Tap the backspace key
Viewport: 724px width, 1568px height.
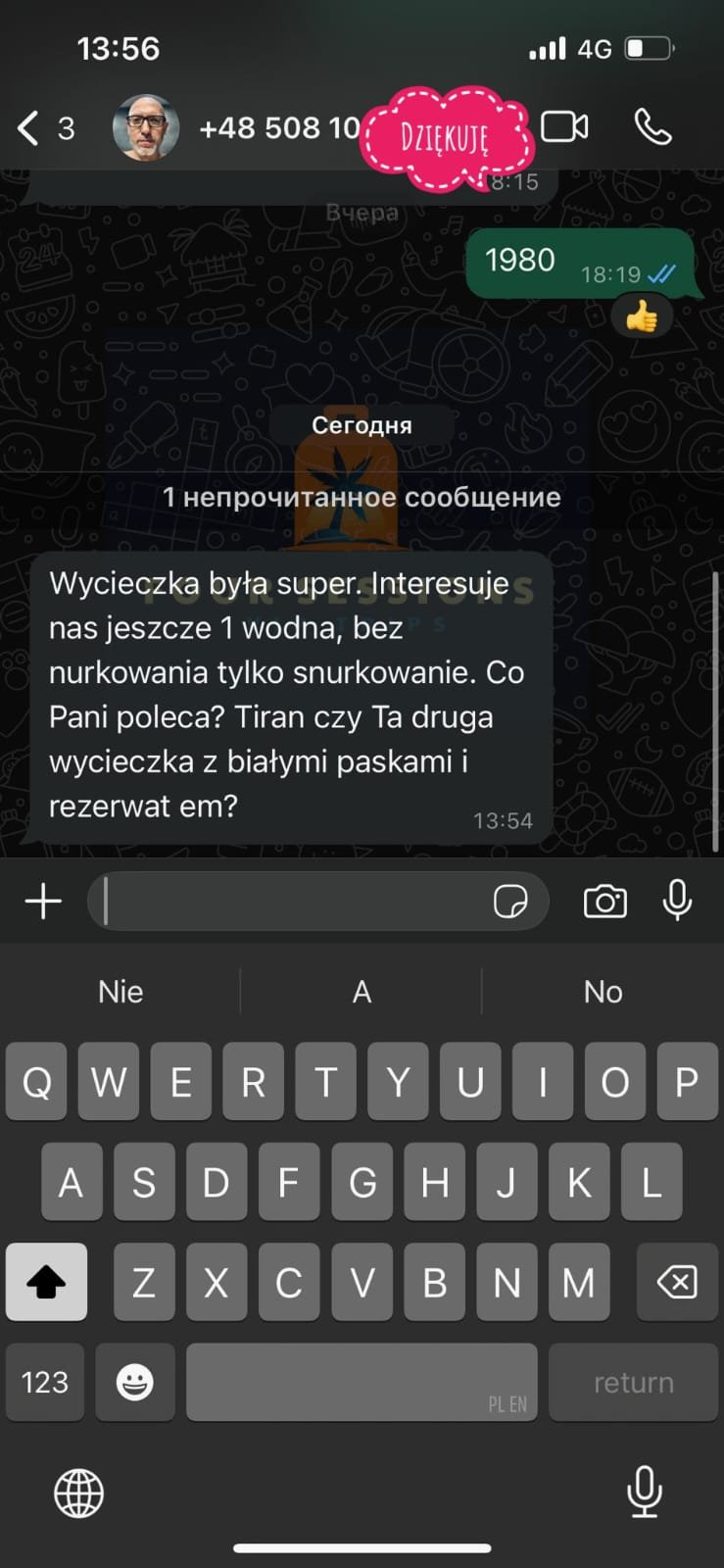pos(677,1282)
